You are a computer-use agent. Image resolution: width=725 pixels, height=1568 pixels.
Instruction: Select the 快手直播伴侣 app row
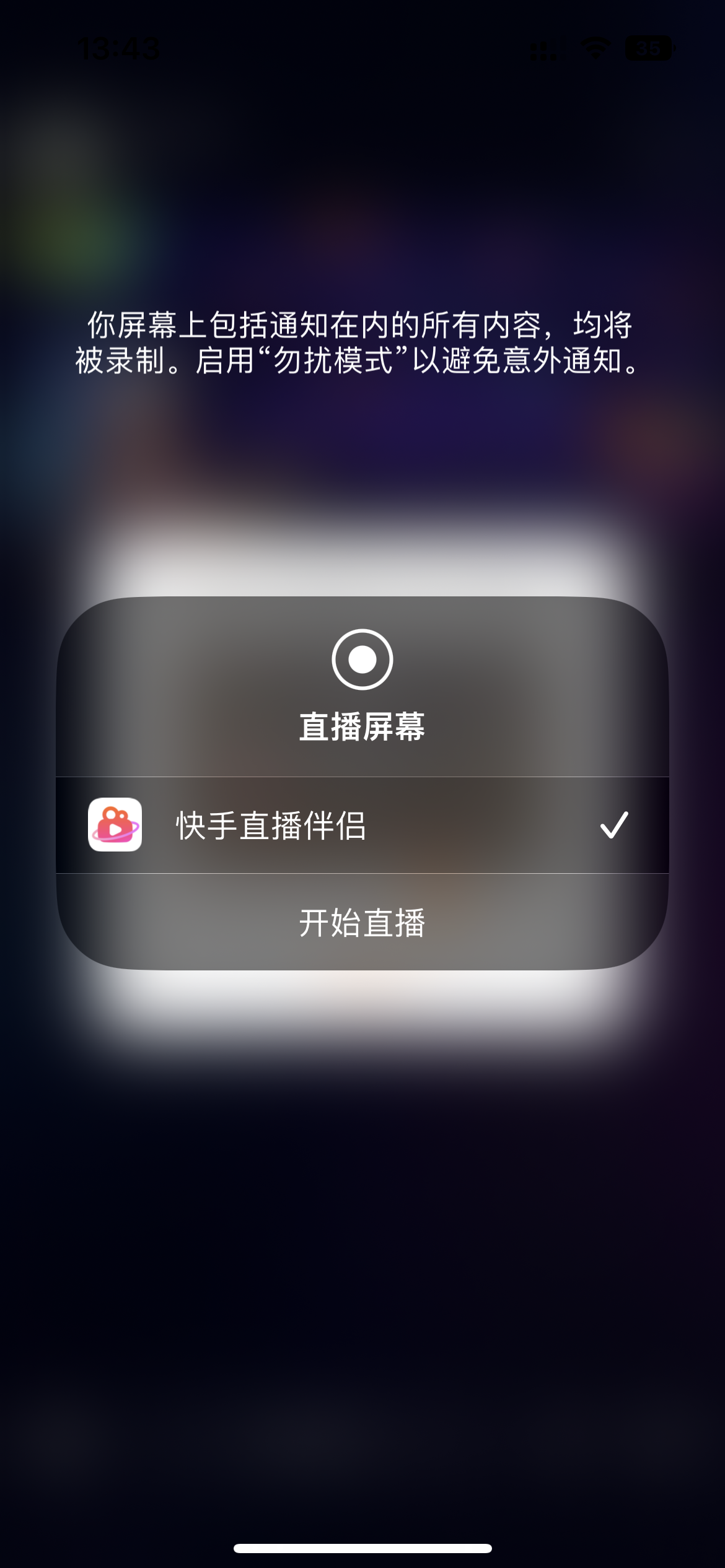point(362,825)
